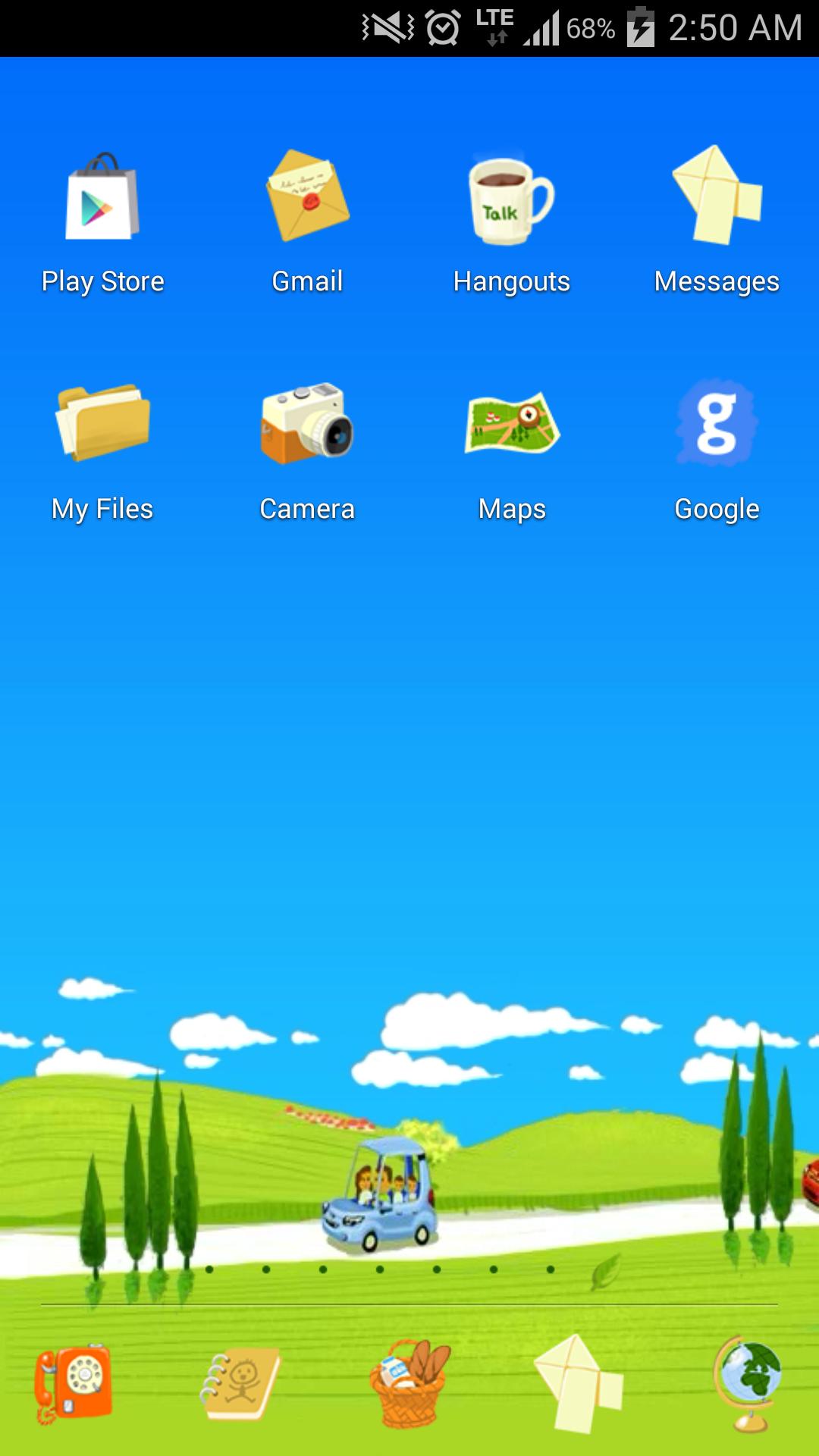The image size is (819, 1456).
Task: Tap the Gmail text label
Action: click(306, 281)
